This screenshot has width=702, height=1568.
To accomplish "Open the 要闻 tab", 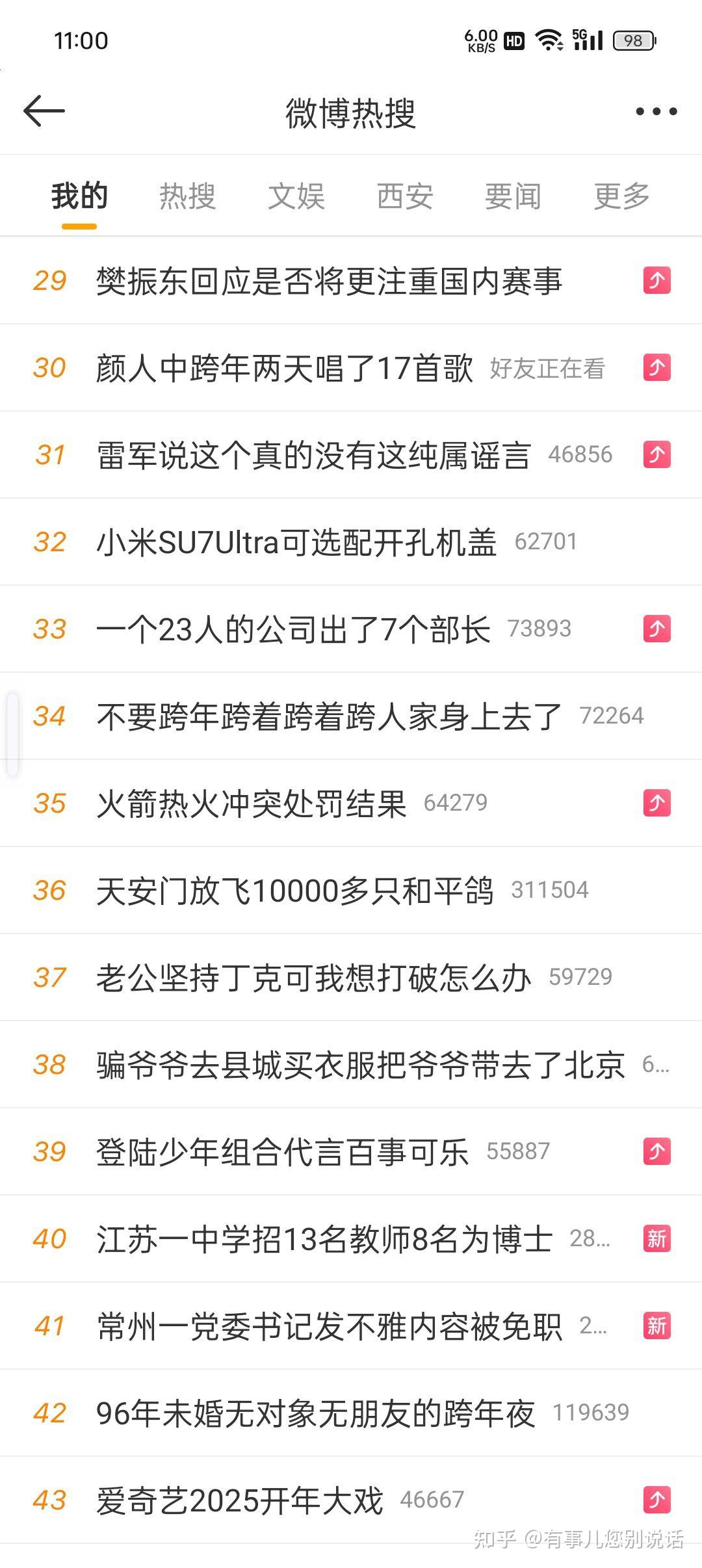I will [x=513, y=196].
